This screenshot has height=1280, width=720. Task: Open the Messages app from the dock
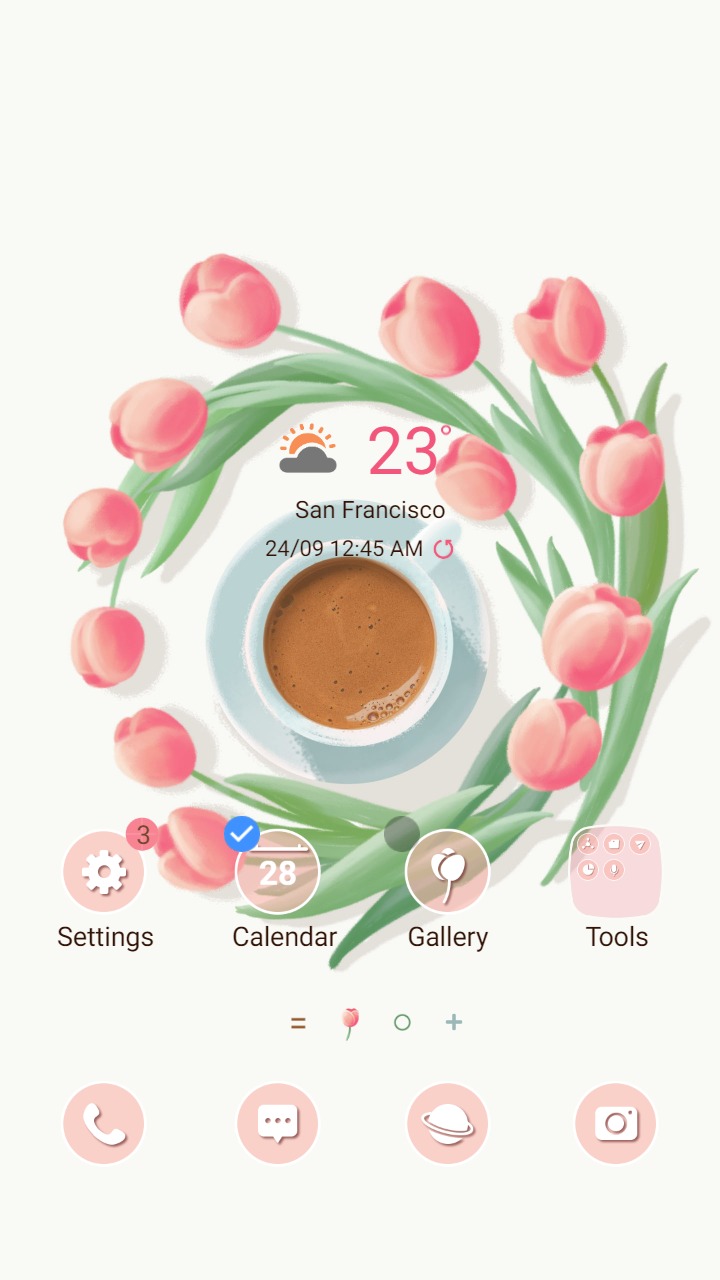[x=278, y=1123]
